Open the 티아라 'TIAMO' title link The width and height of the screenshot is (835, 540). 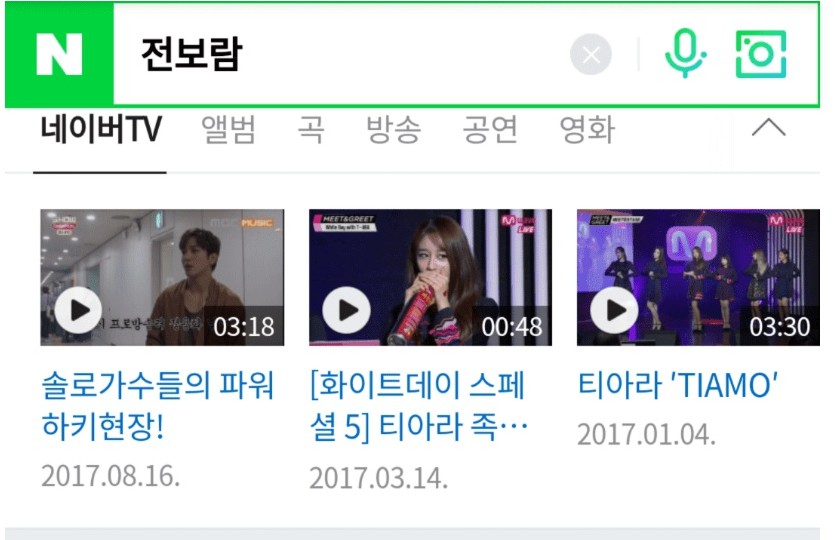pyautogui.click(x=678, y=385)
